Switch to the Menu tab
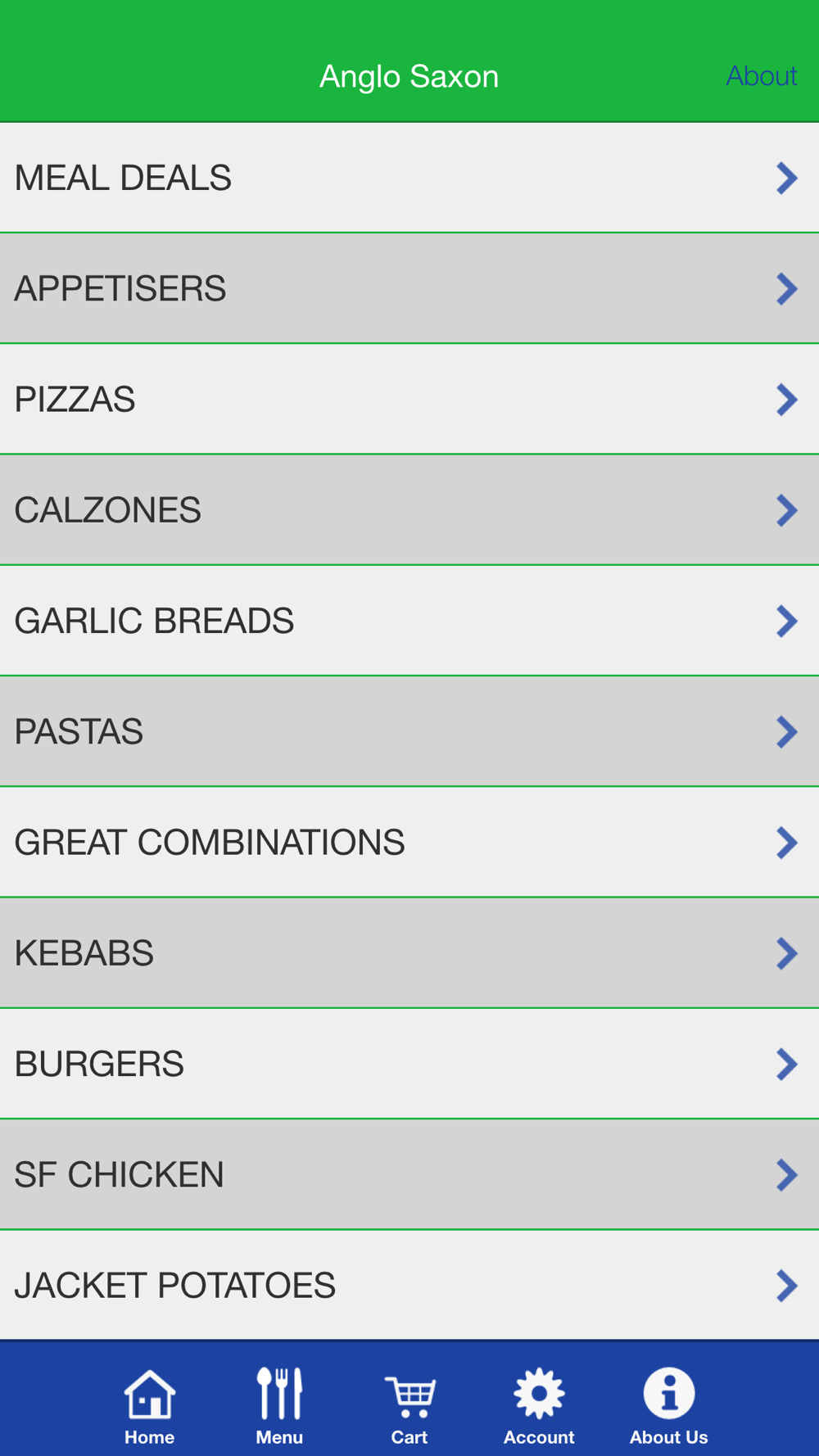The height and width of the screenshot is (1456, 819). [x=279, y=1405]
